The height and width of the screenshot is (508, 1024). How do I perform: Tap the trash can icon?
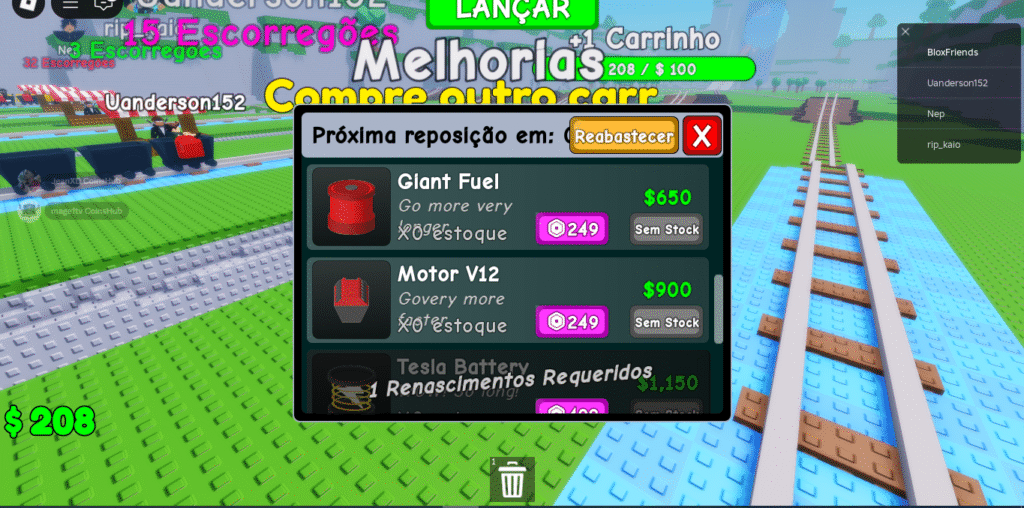[512, 480]
